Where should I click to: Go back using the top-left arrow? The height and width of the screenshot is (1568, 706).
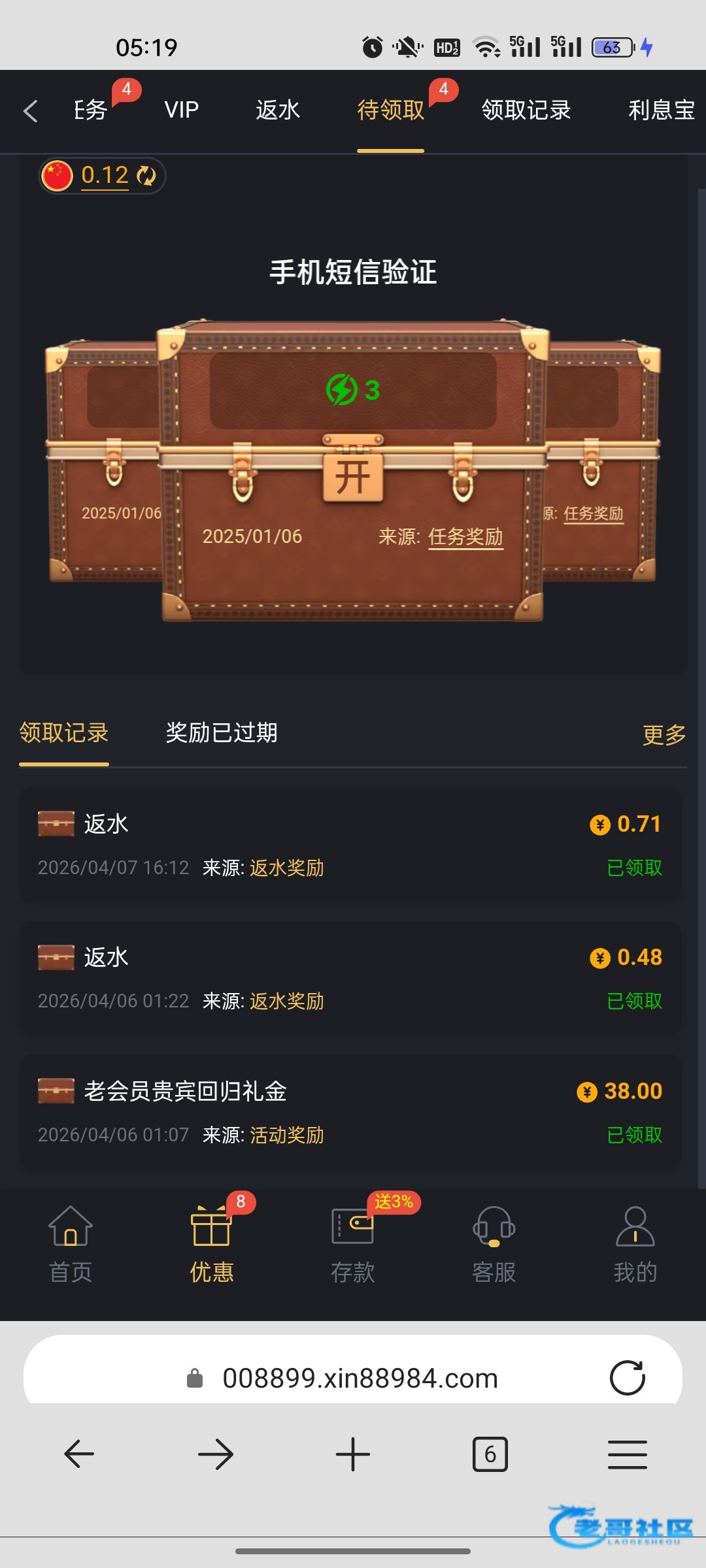(30, 110)
